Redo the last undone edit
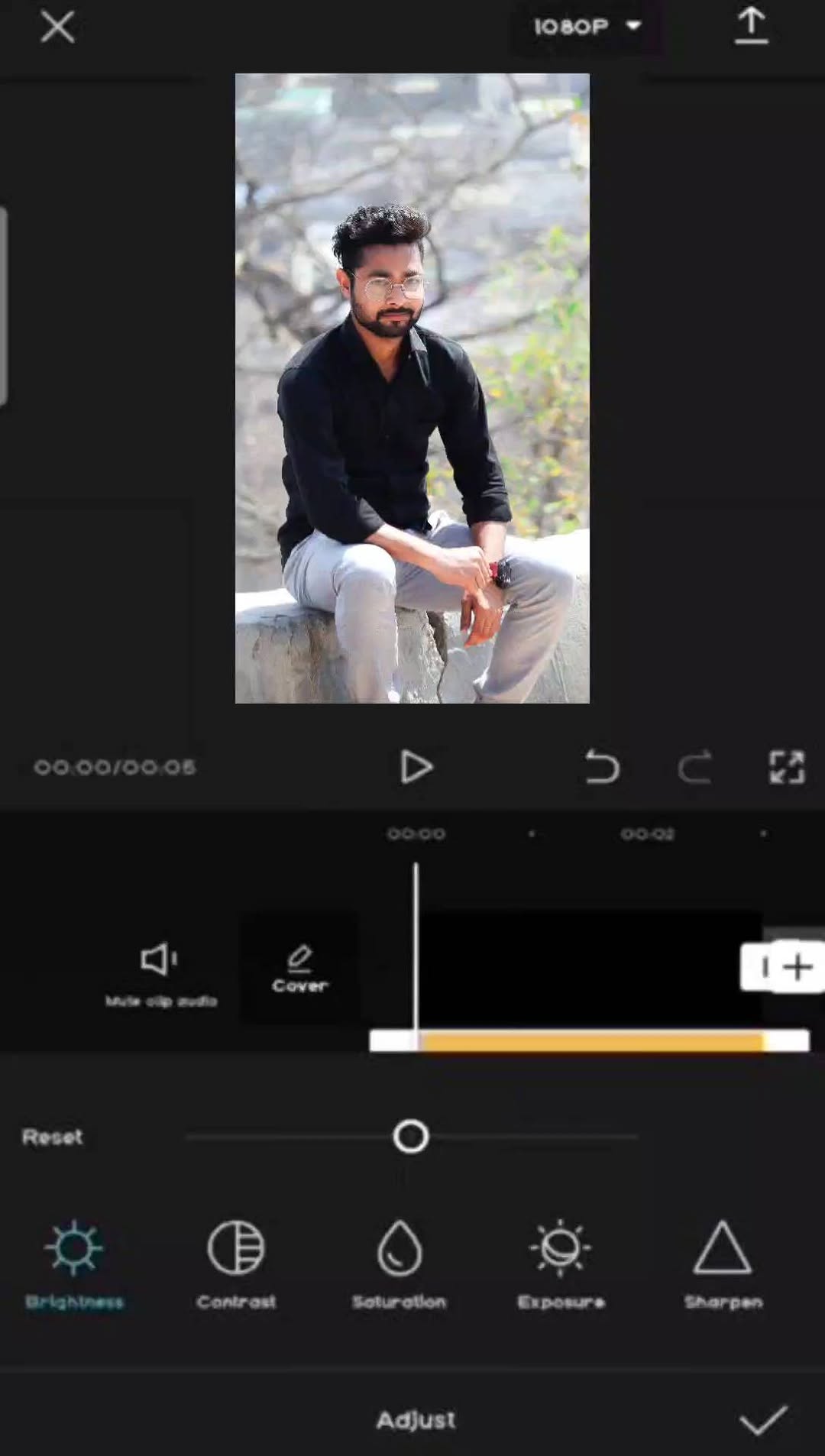 (694, 767)
